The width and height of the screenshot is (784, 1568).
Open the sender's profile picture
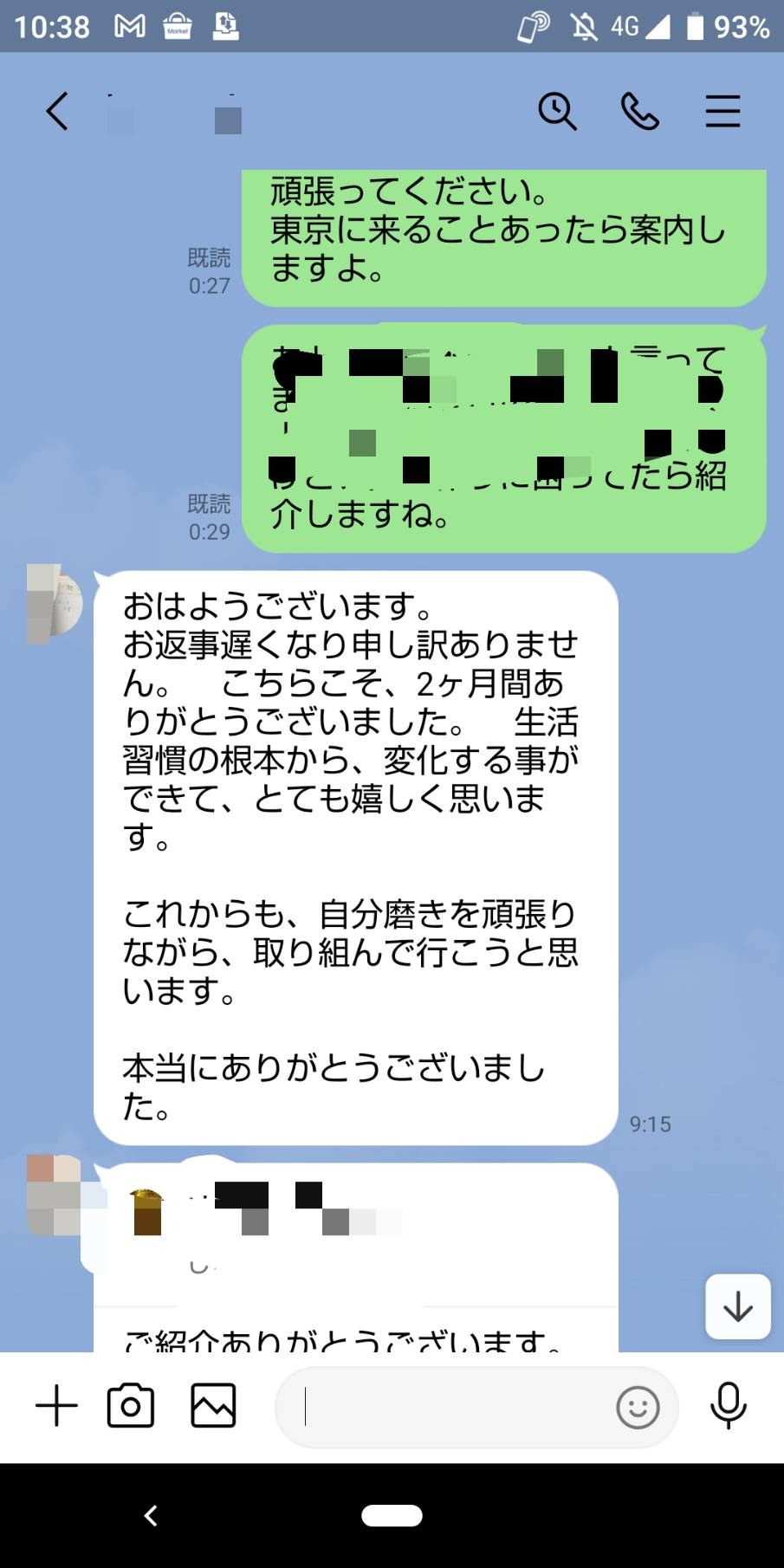(52, 602)
